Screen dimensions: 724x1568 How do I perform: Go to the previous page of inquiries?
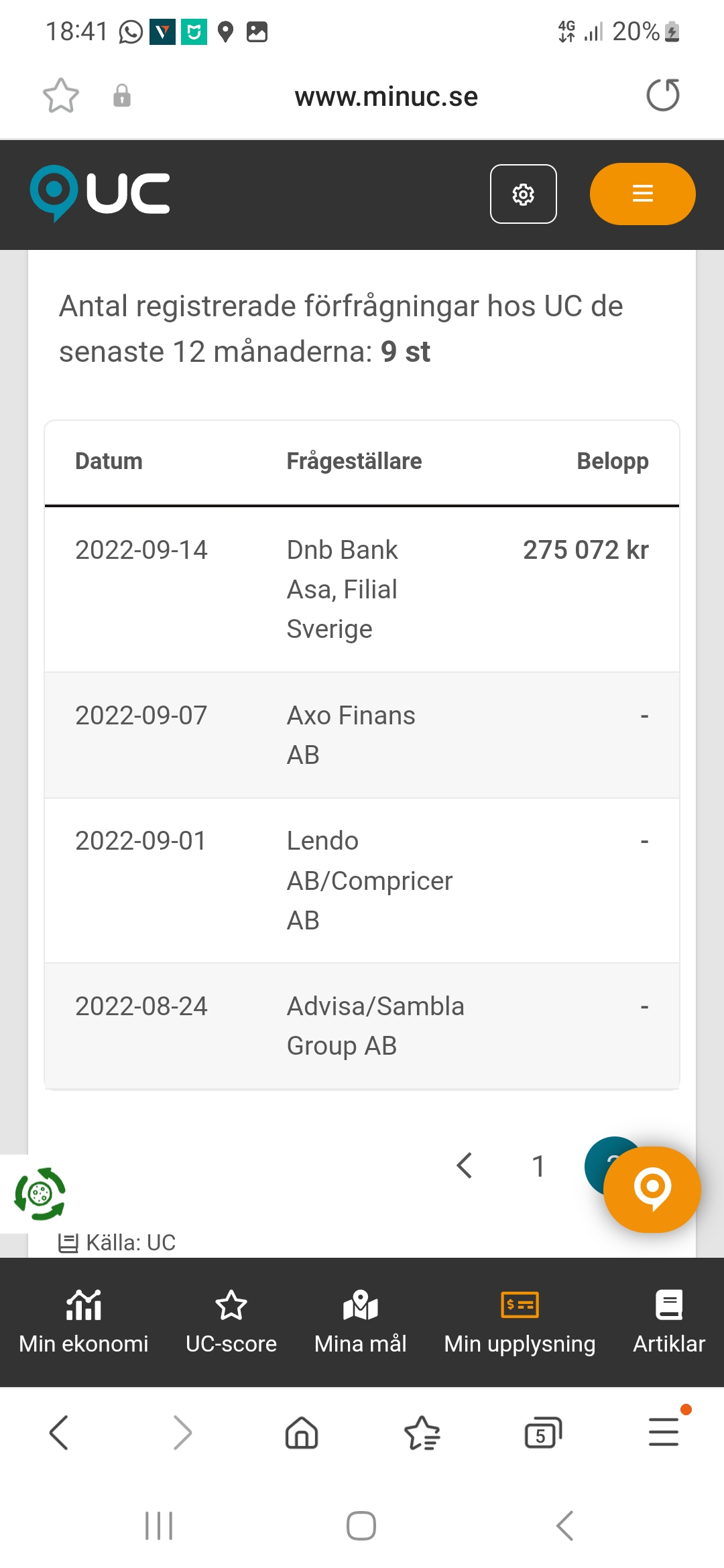click(x=465, y=1165)
